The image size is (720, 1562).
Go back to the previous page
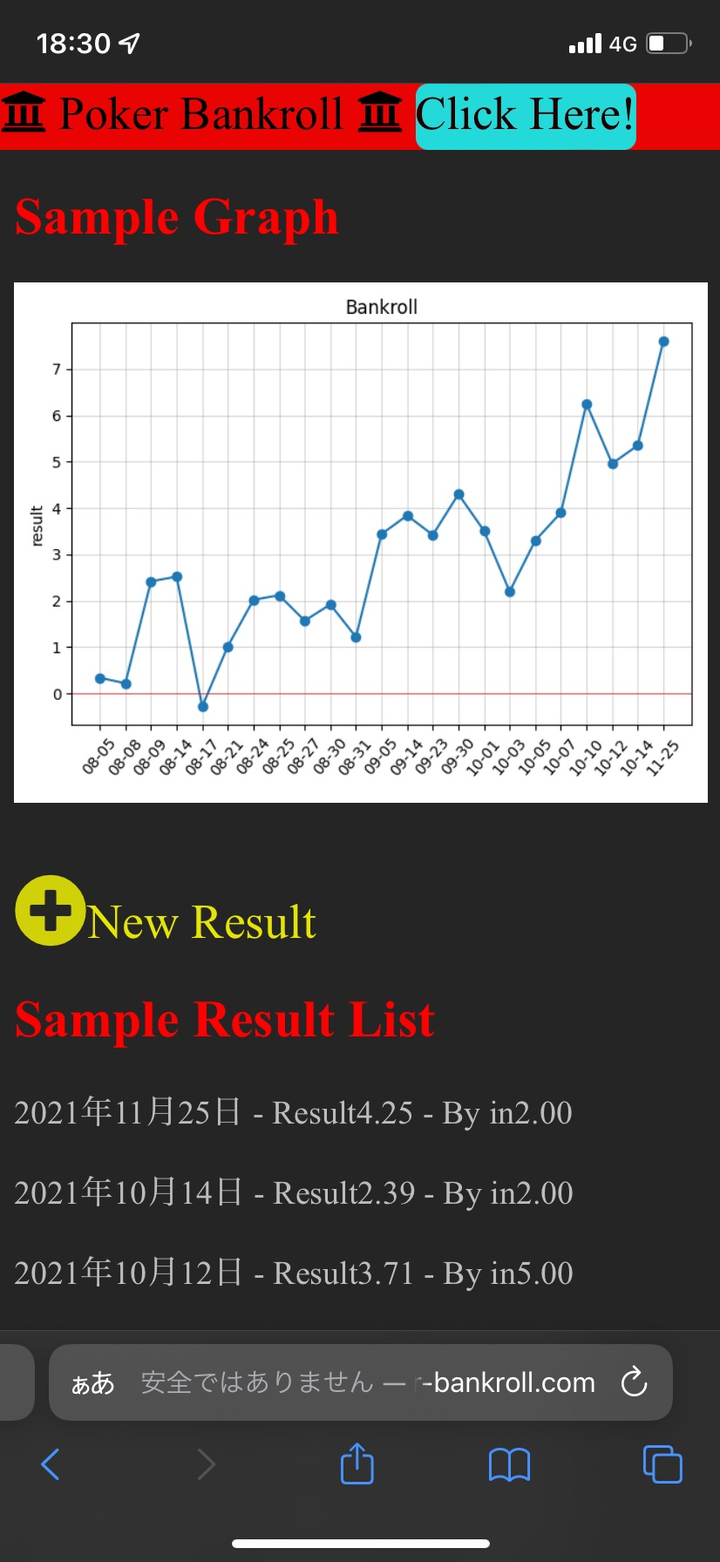pyautogui.click(x=50, y=1465)
